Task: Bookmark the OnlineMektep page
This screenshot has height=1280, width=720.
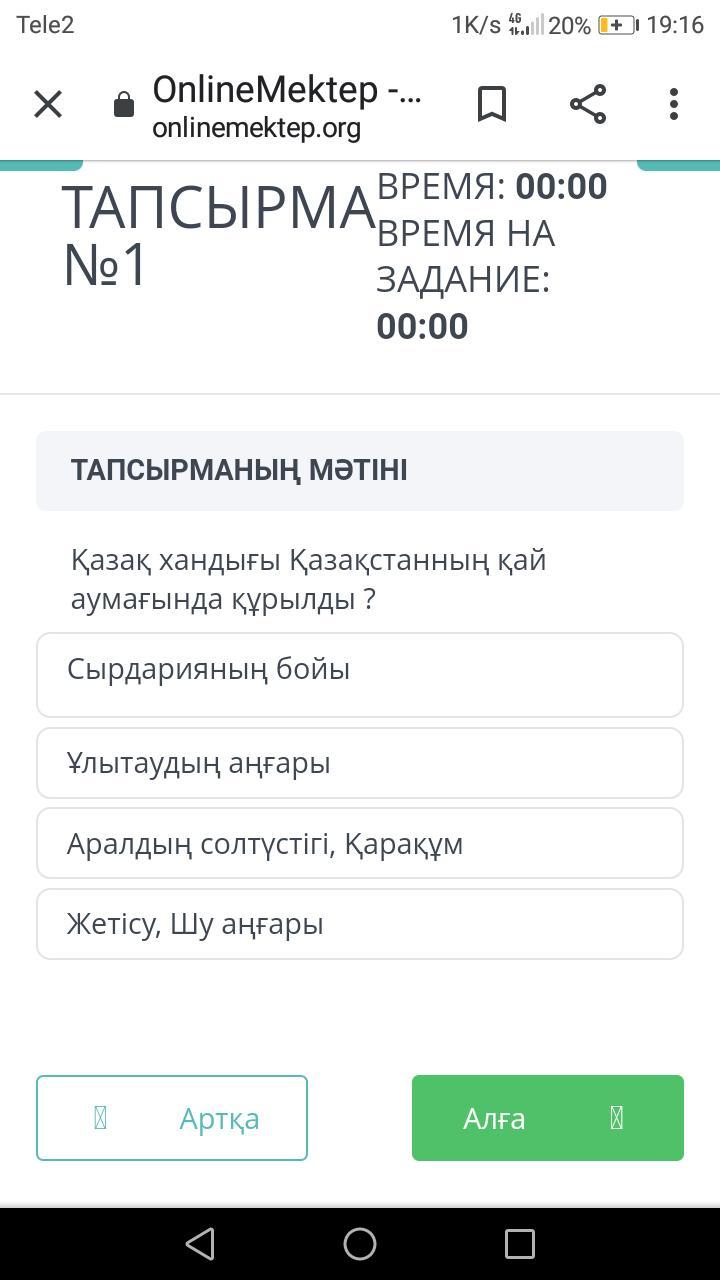Action: pyautogui.click(x=492, y=104)
